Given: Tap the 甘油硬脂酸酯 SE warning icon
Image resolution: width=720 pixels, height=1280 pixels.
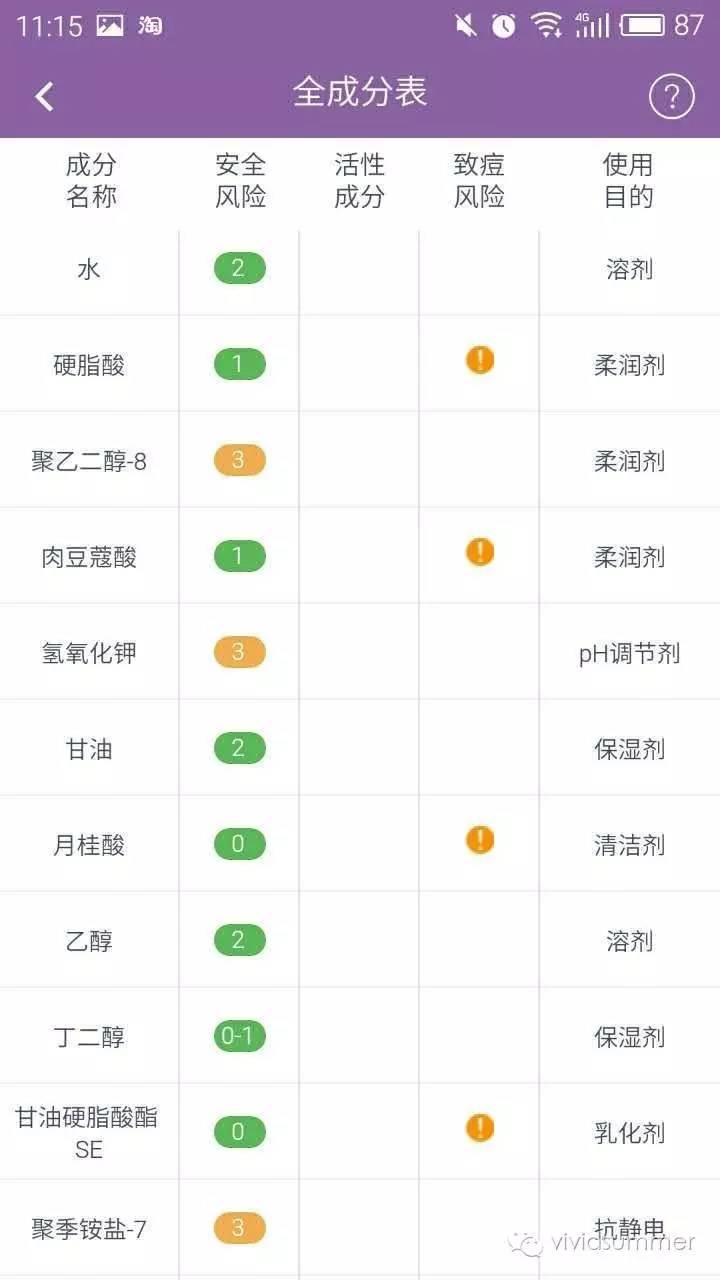Looking at the screenshot, I should point(478,1127).
